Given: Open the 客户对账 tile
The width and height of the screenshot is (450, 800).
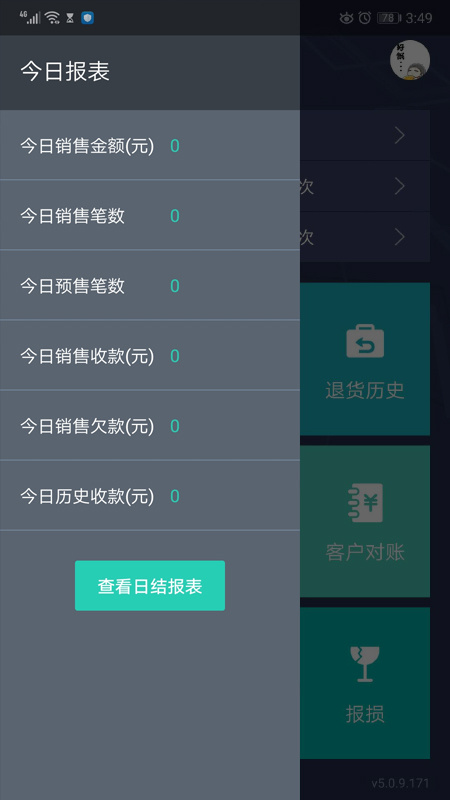Looking at the screenshot, I should (365, 521).
